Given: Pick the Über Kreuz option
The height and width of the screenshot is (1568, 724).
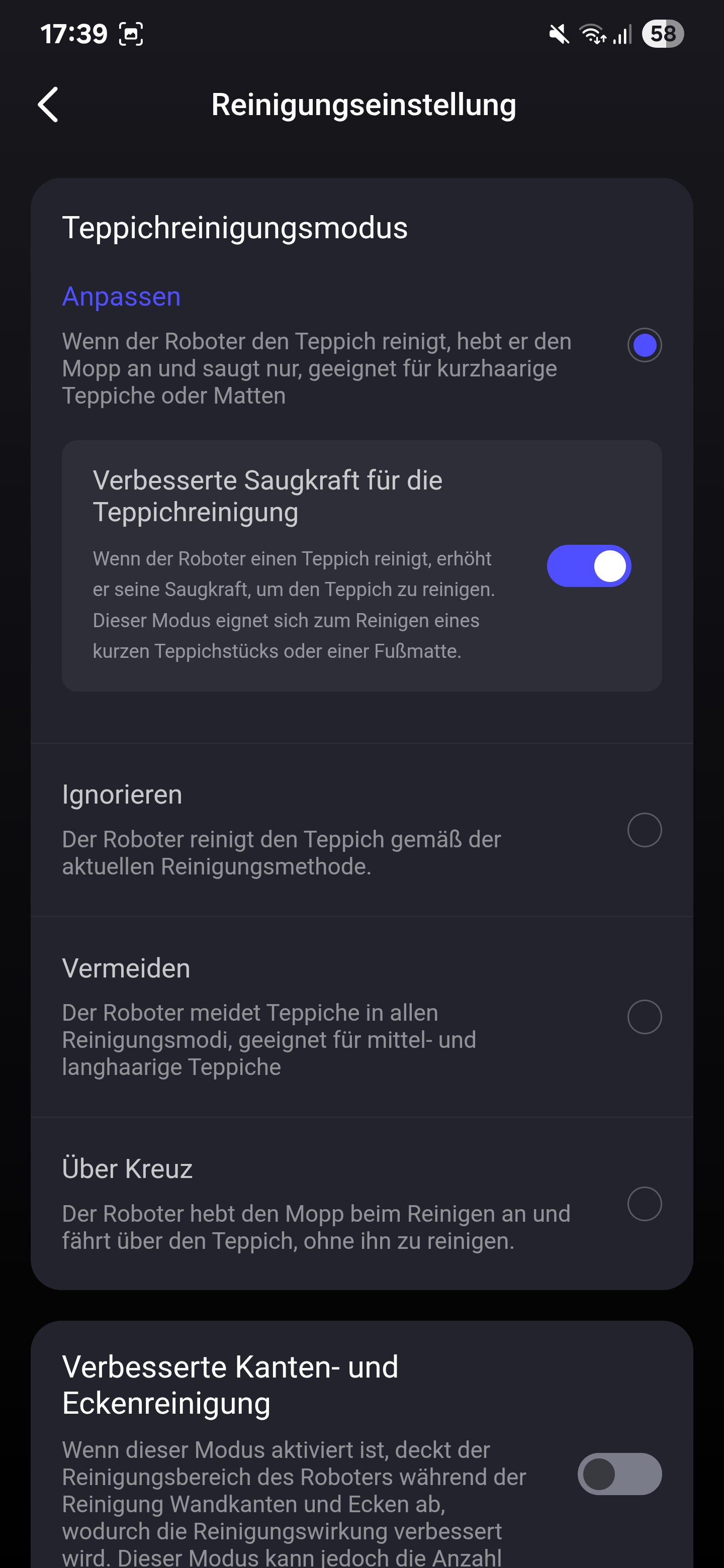Looking at the screenshot, I should (x=644, y=1204).
